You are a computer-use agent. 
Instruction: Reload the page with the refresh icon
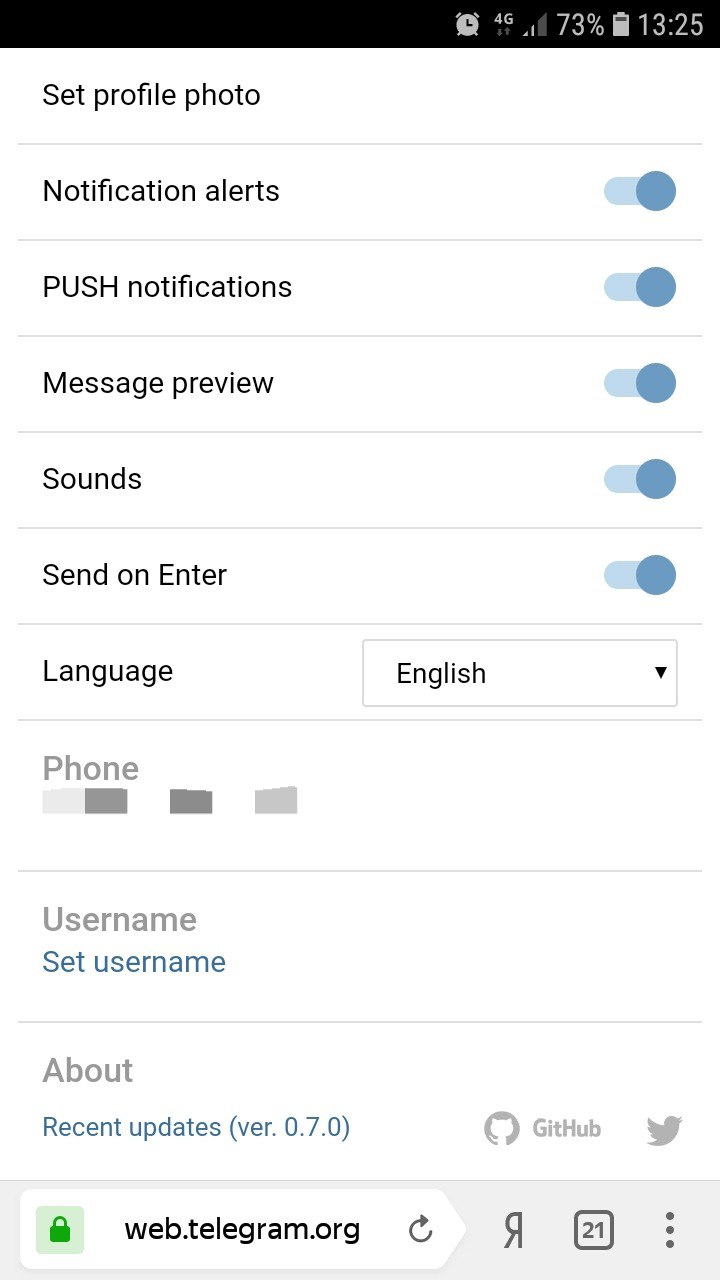click(x=421, y=1230)
